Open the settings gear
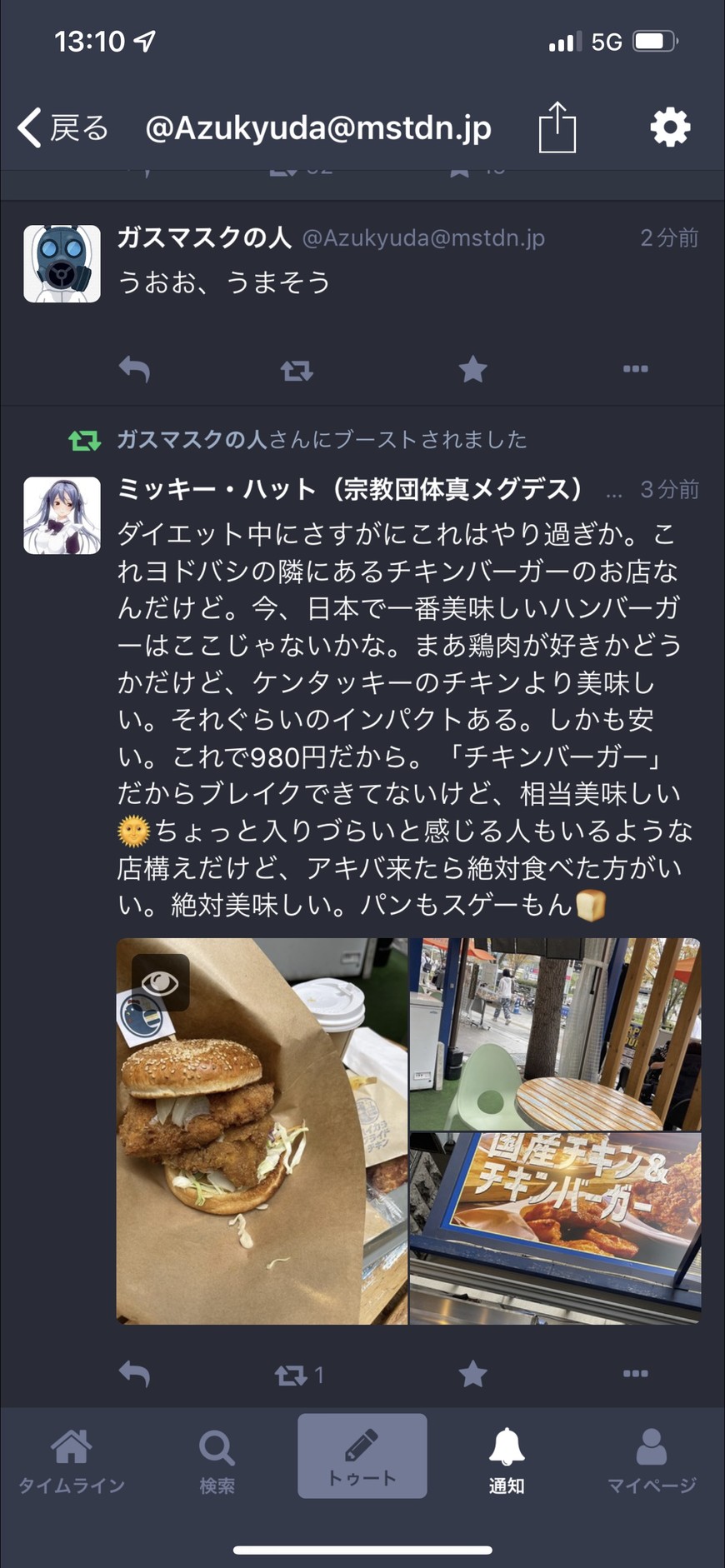Screen dimensions: 725x1568 coord(670,128)
